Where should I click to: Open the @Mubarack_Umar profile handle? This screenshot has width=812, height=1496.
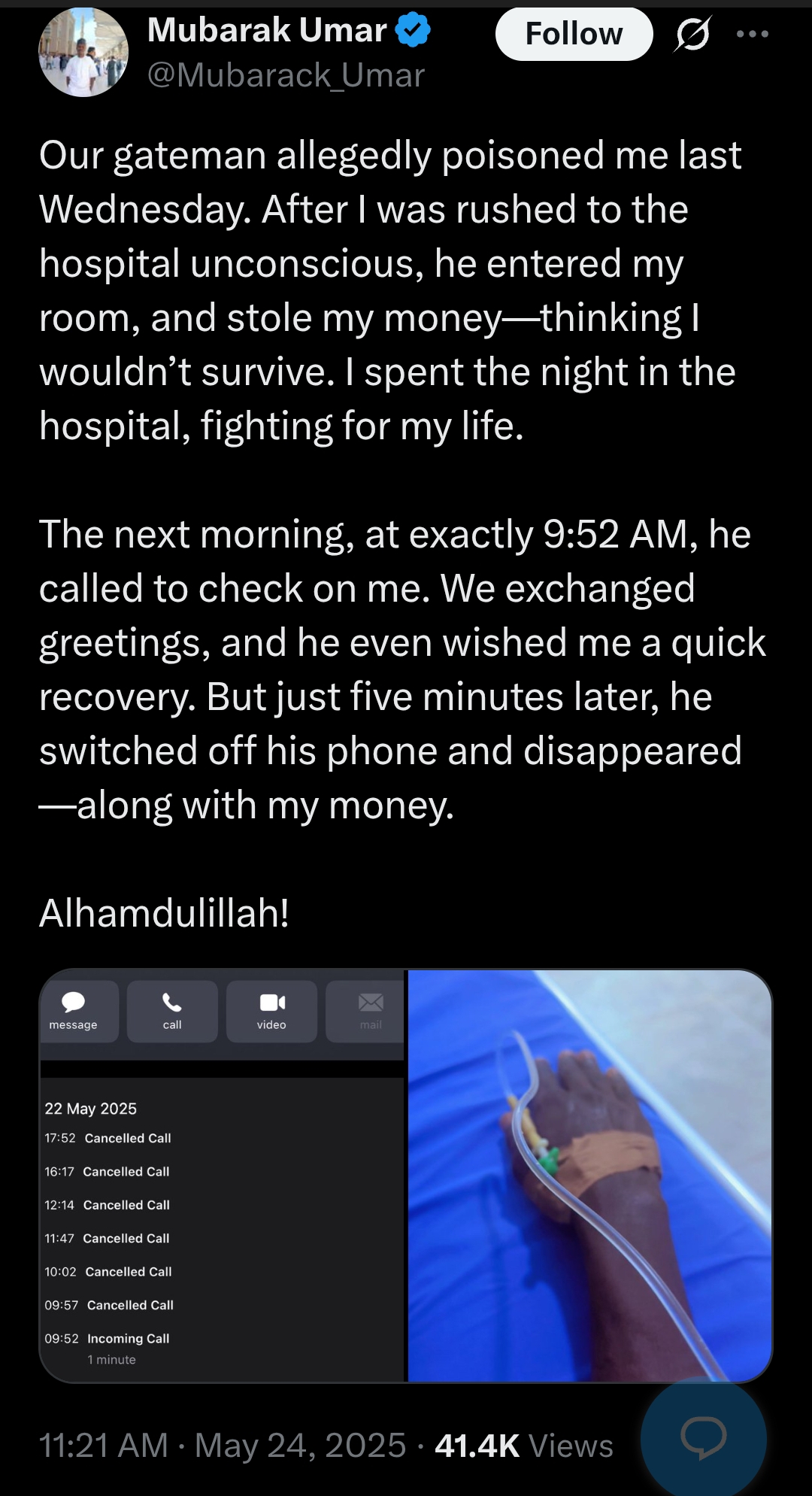[286, 75]
